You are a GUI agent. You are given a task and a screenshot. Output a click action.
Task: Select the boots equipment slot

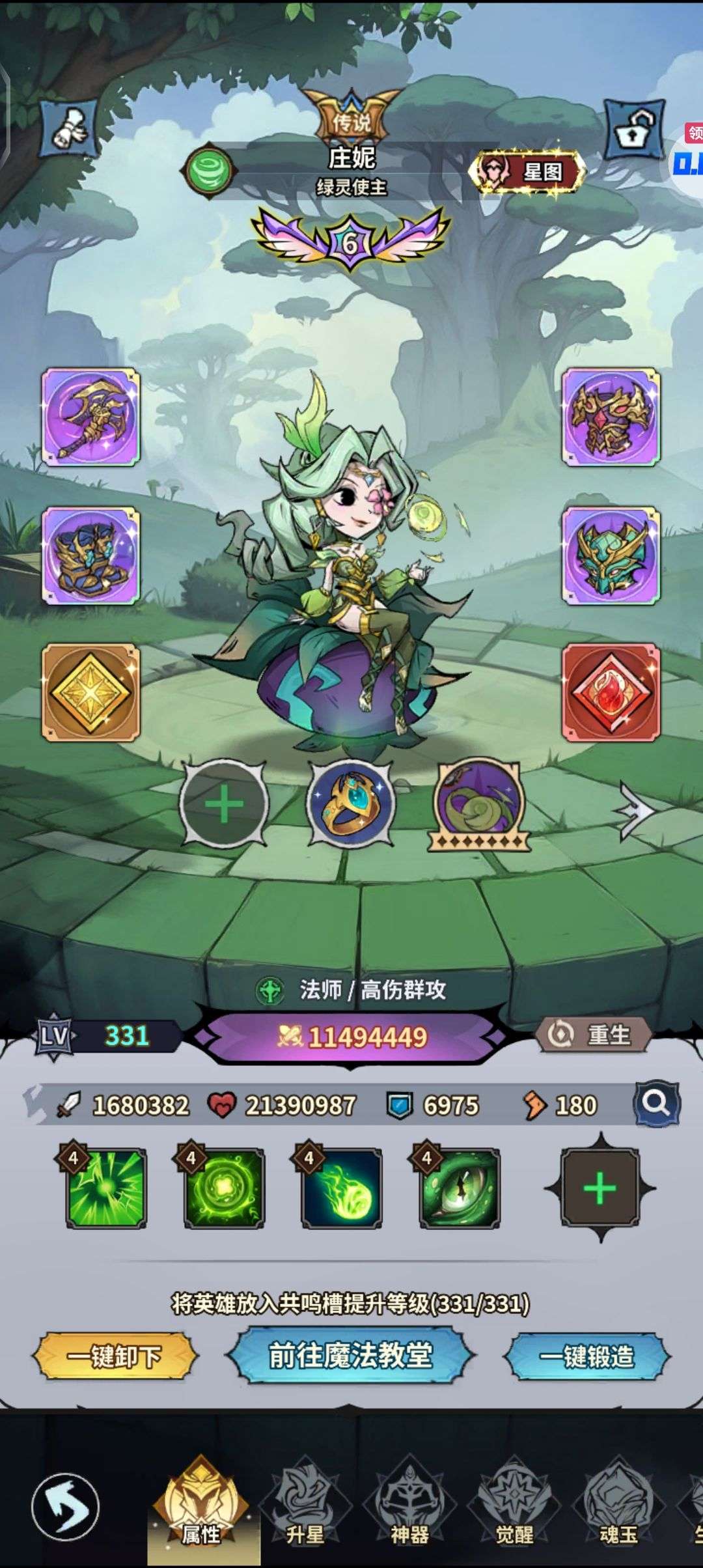[91, 555]
